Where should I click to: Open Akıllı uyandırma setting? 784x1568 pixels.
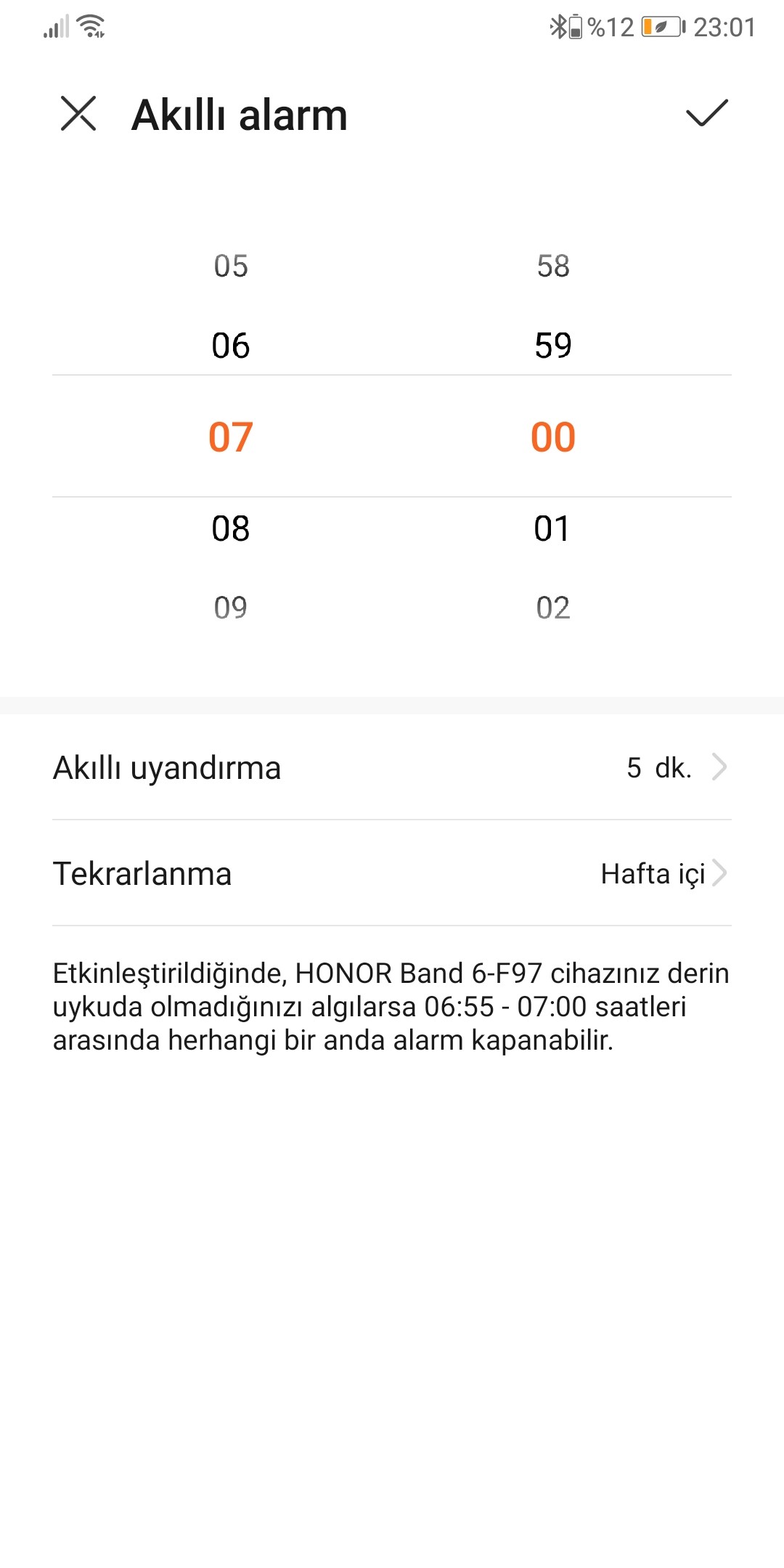pos(392,767)
